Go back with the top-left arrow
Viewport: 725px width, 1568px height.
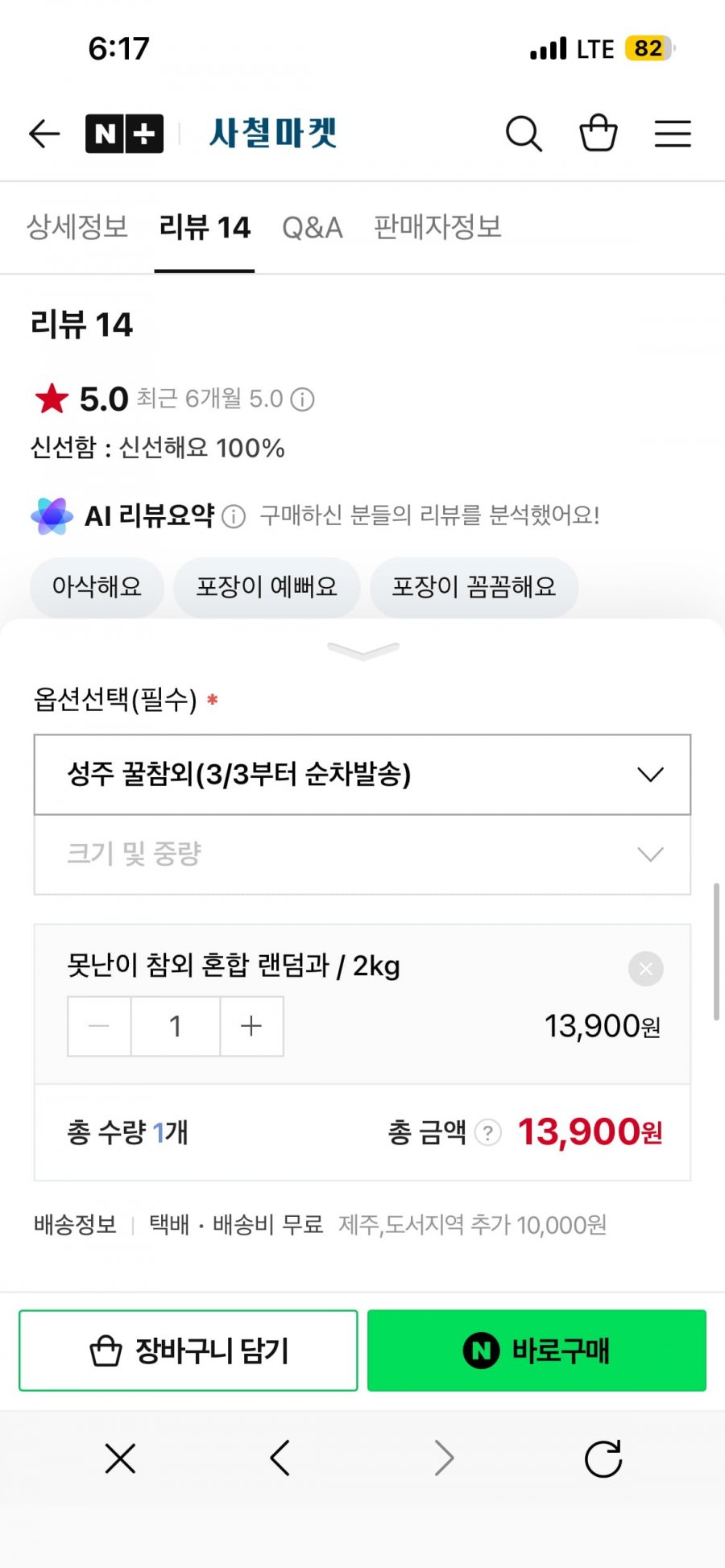(x=45, y=134)
